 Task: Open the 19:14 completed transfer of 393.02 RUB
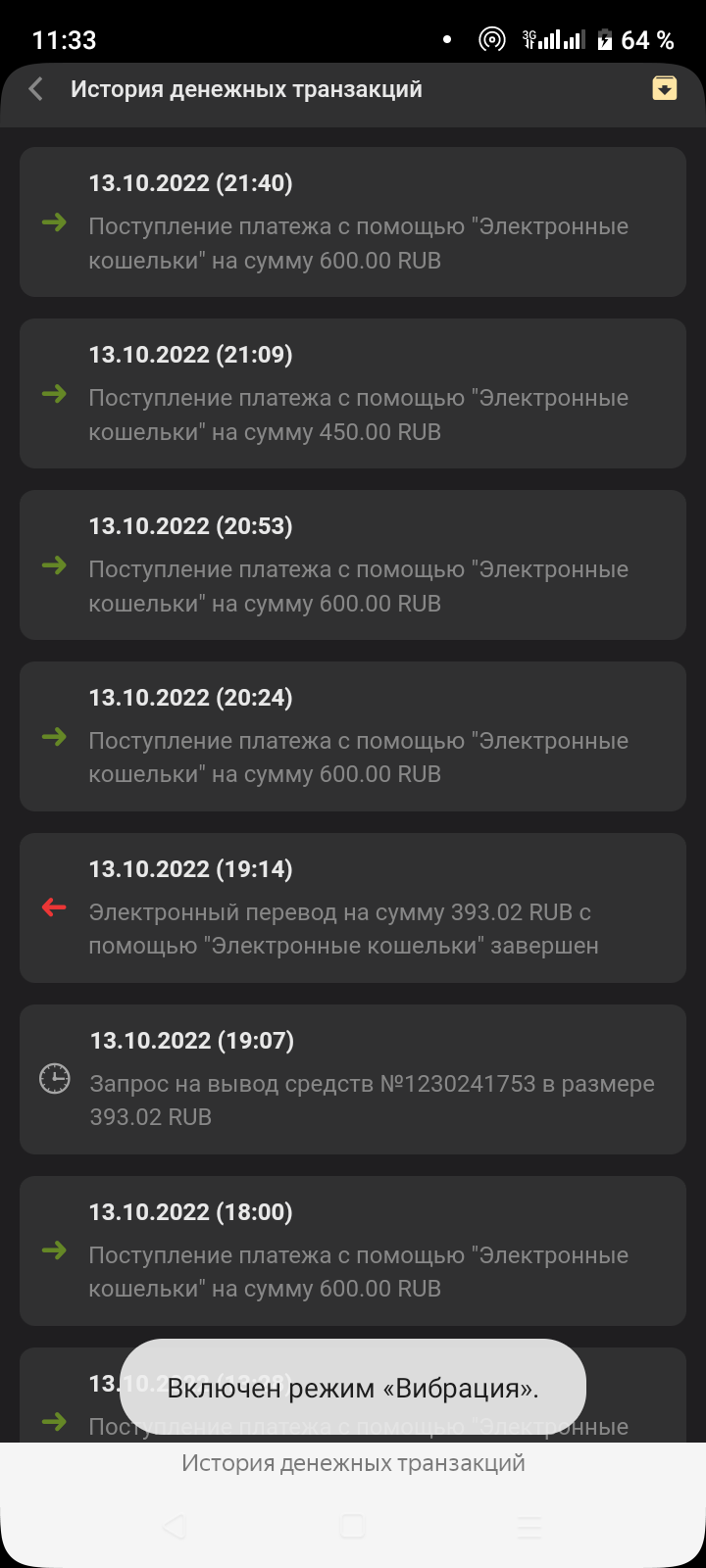click(353, 908)
